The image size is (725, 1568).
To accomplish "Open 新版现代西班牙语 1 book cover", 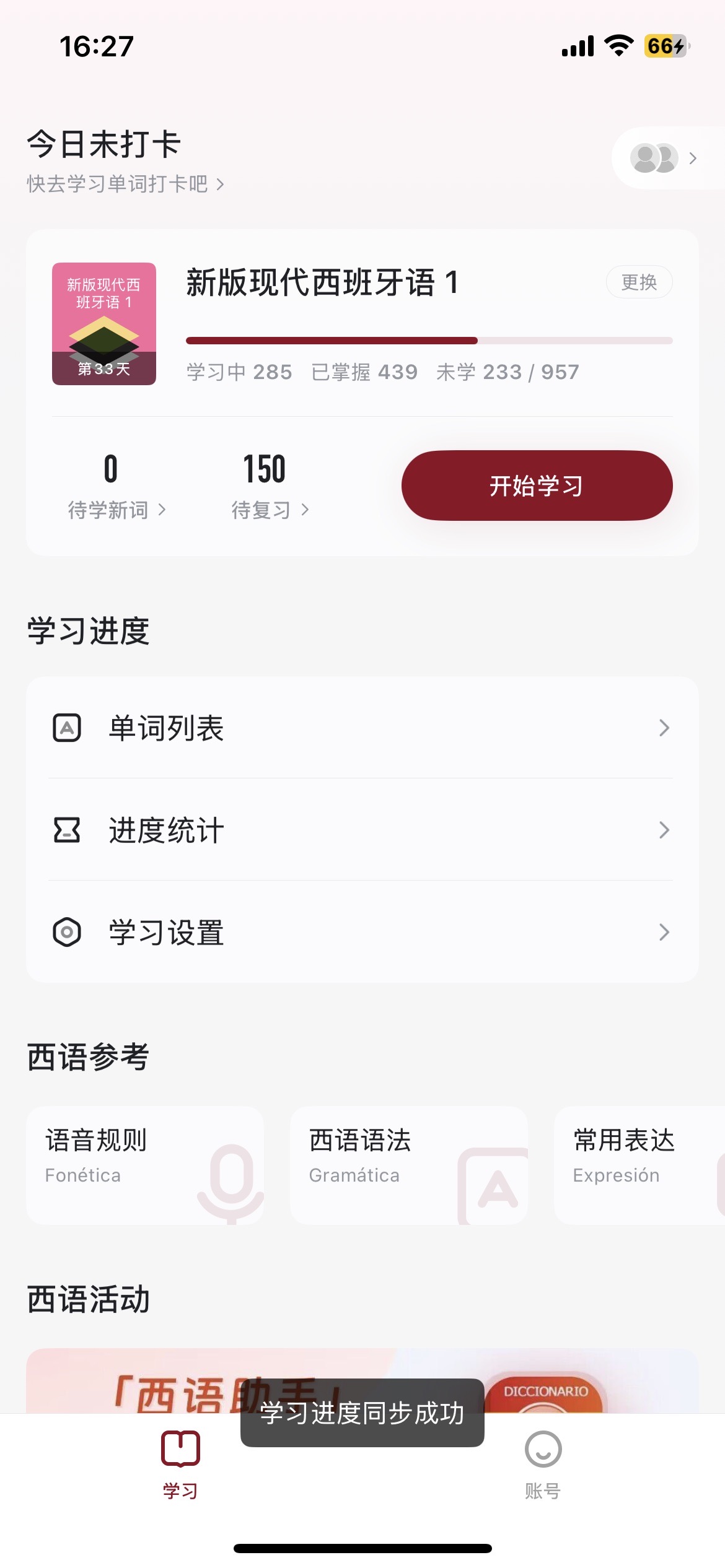I will pos(104,323).
